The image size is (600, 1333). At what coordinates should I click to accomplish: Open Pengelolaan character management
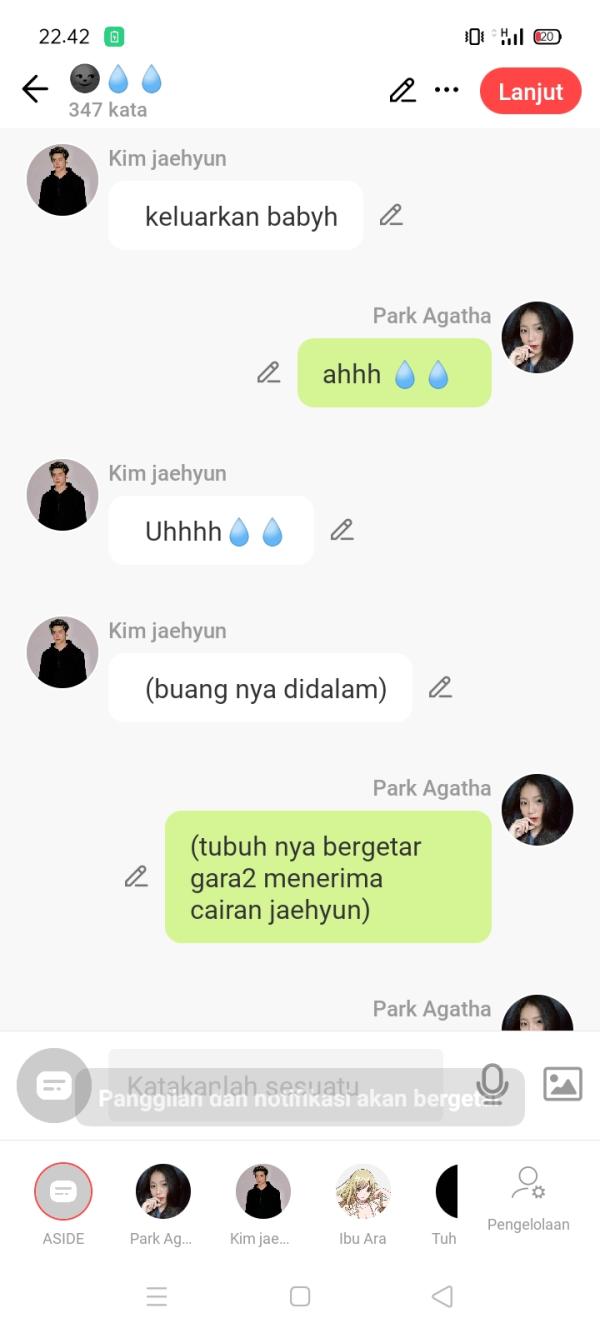528,1197
